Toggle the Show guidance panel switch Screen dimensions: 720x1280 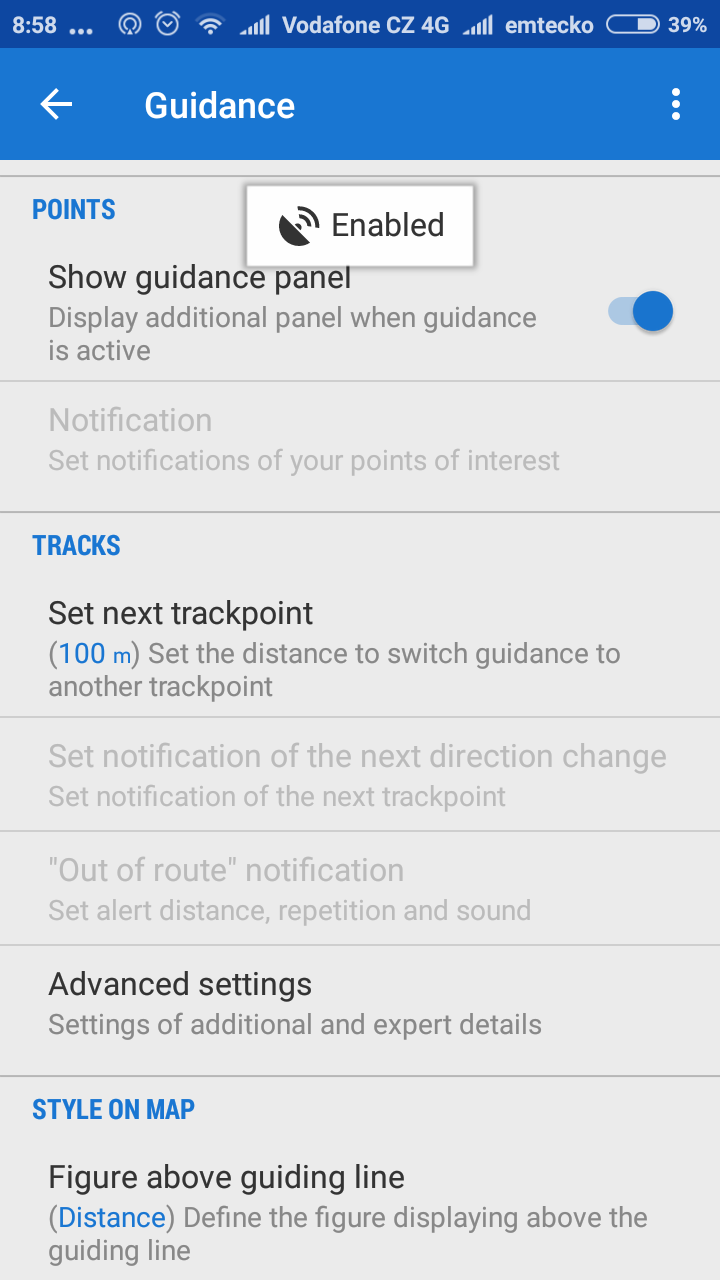641,312
